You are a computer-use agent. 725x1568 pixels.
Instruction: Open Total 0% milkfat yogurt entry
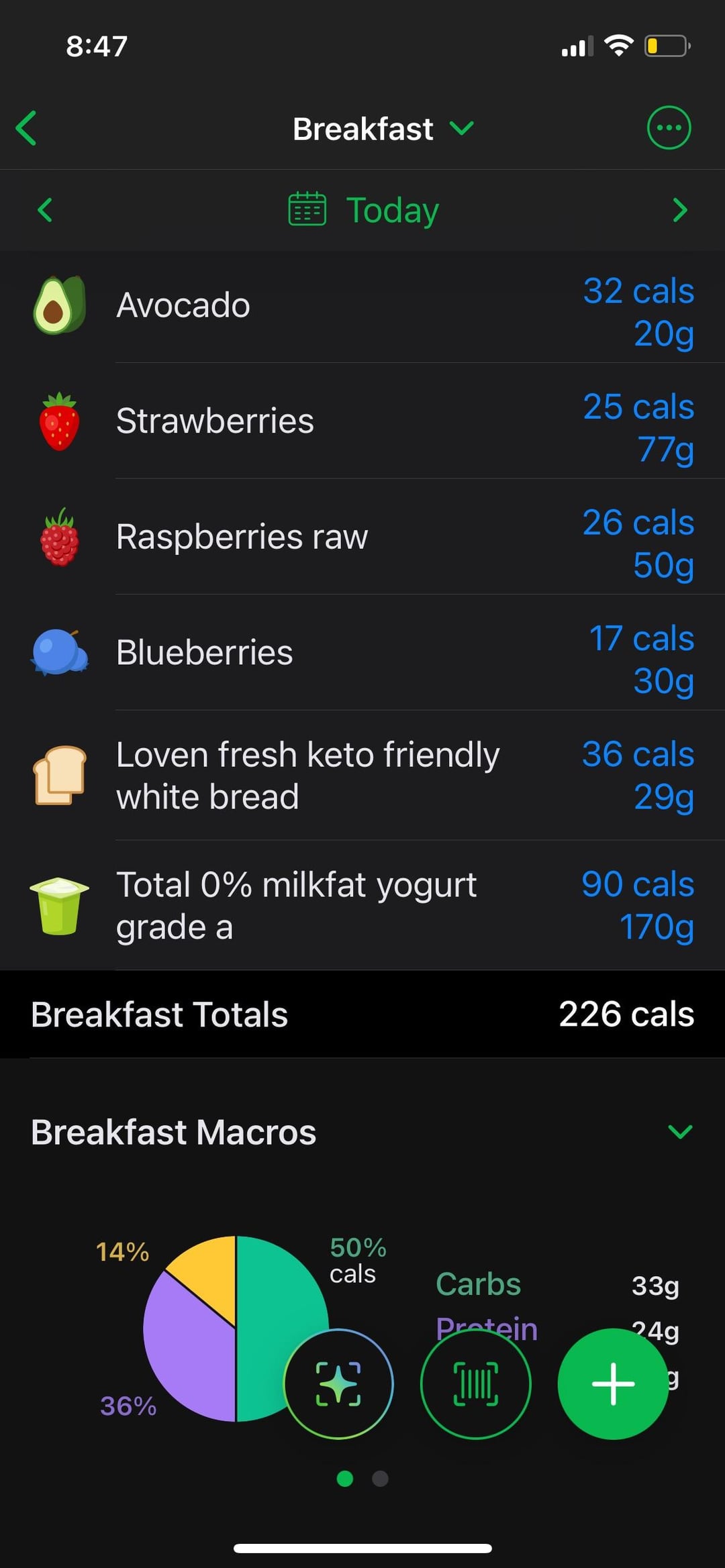tap(362, 906)
